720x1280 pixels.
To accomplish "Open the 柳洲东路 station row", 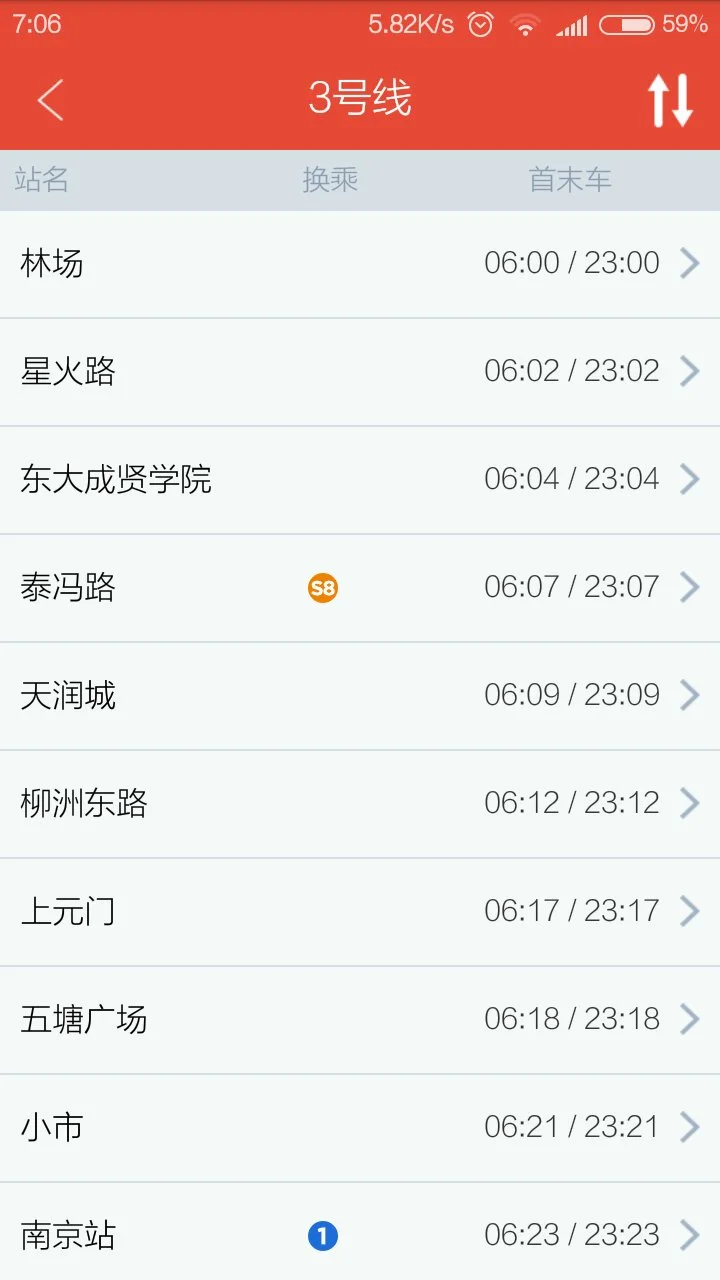I will pyautogui.click(x=360, y=803).
